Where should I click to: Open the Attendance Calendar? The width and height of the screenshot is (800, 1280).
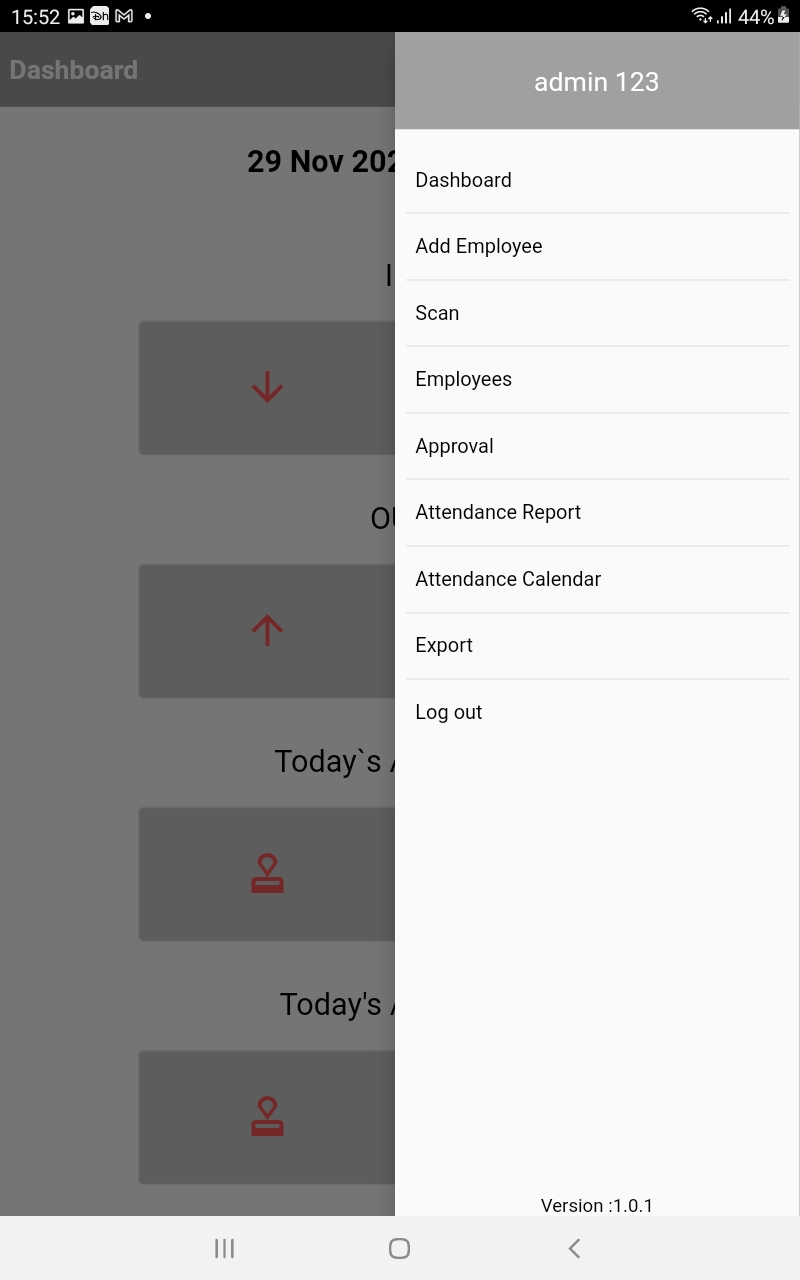coord(597,579)
